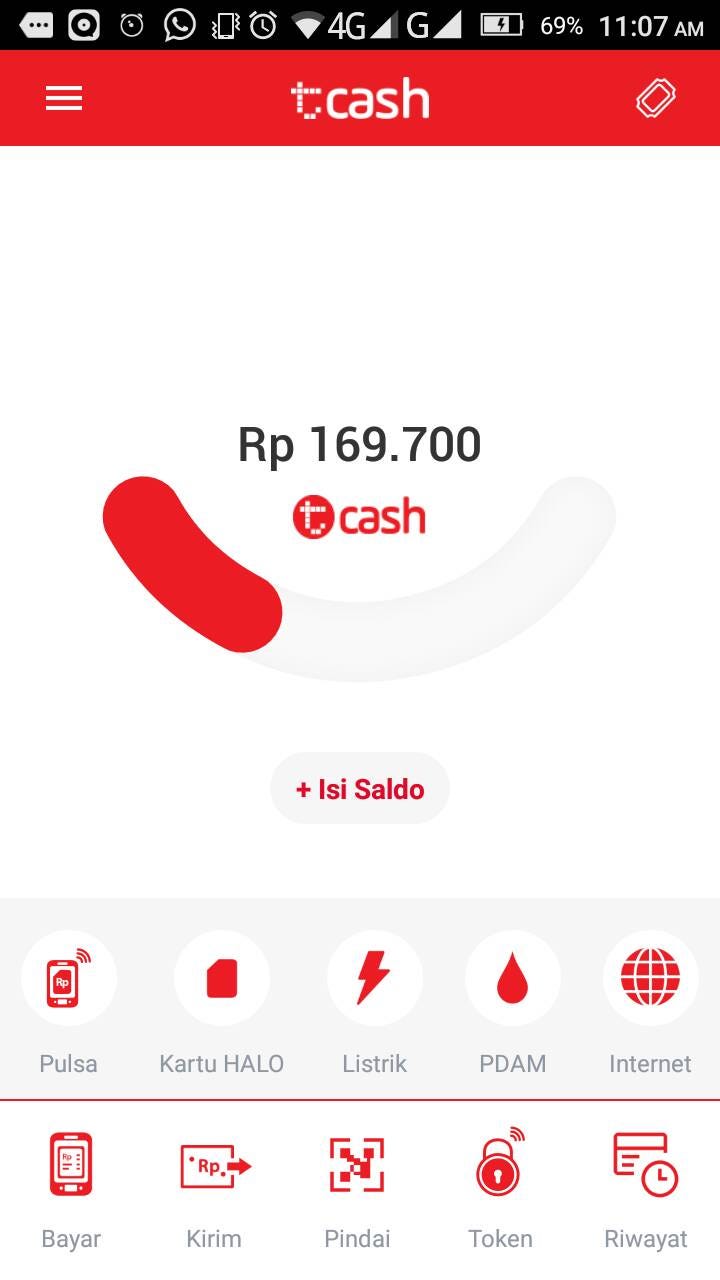Open the hamburger drawer menu

64,98
